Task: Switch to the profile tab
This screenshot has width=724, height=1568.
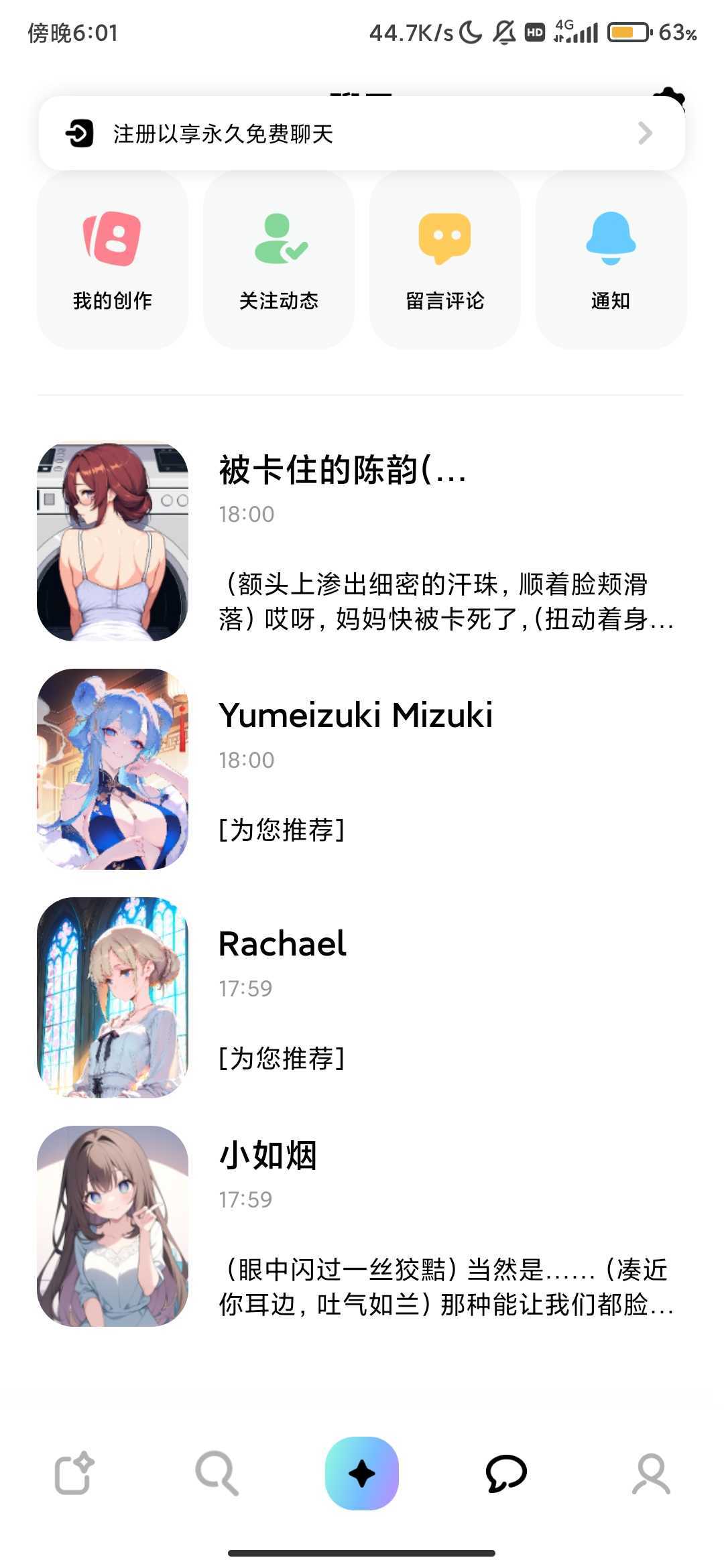Action: [651, 1474]
